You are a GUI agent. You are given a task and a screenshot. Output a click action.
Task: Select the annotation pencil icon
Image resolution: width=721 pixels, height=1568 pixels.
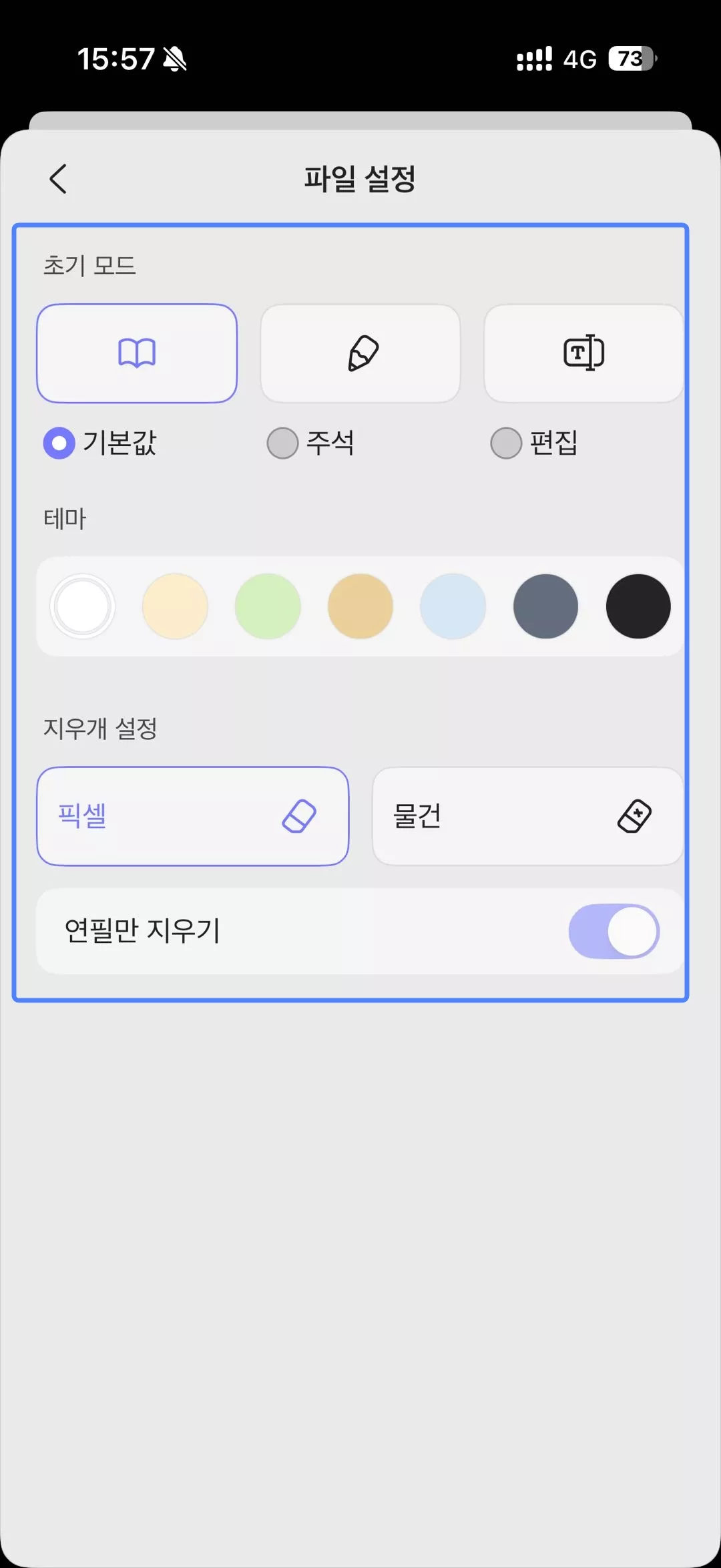click(x=360, y=353)
